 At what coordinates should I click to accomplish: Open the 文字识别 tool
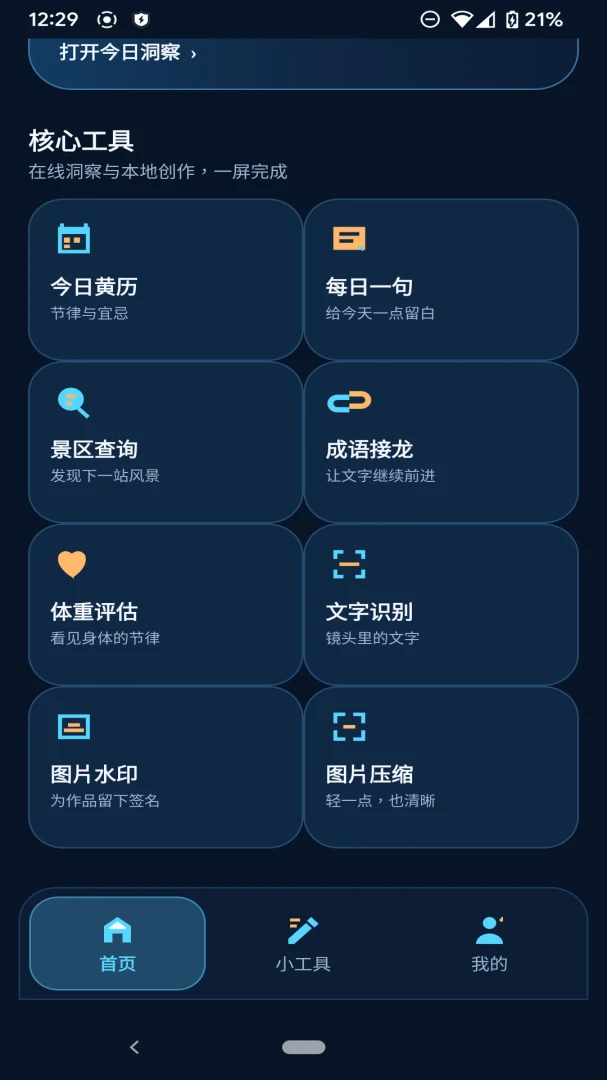(x=441, y=605)
